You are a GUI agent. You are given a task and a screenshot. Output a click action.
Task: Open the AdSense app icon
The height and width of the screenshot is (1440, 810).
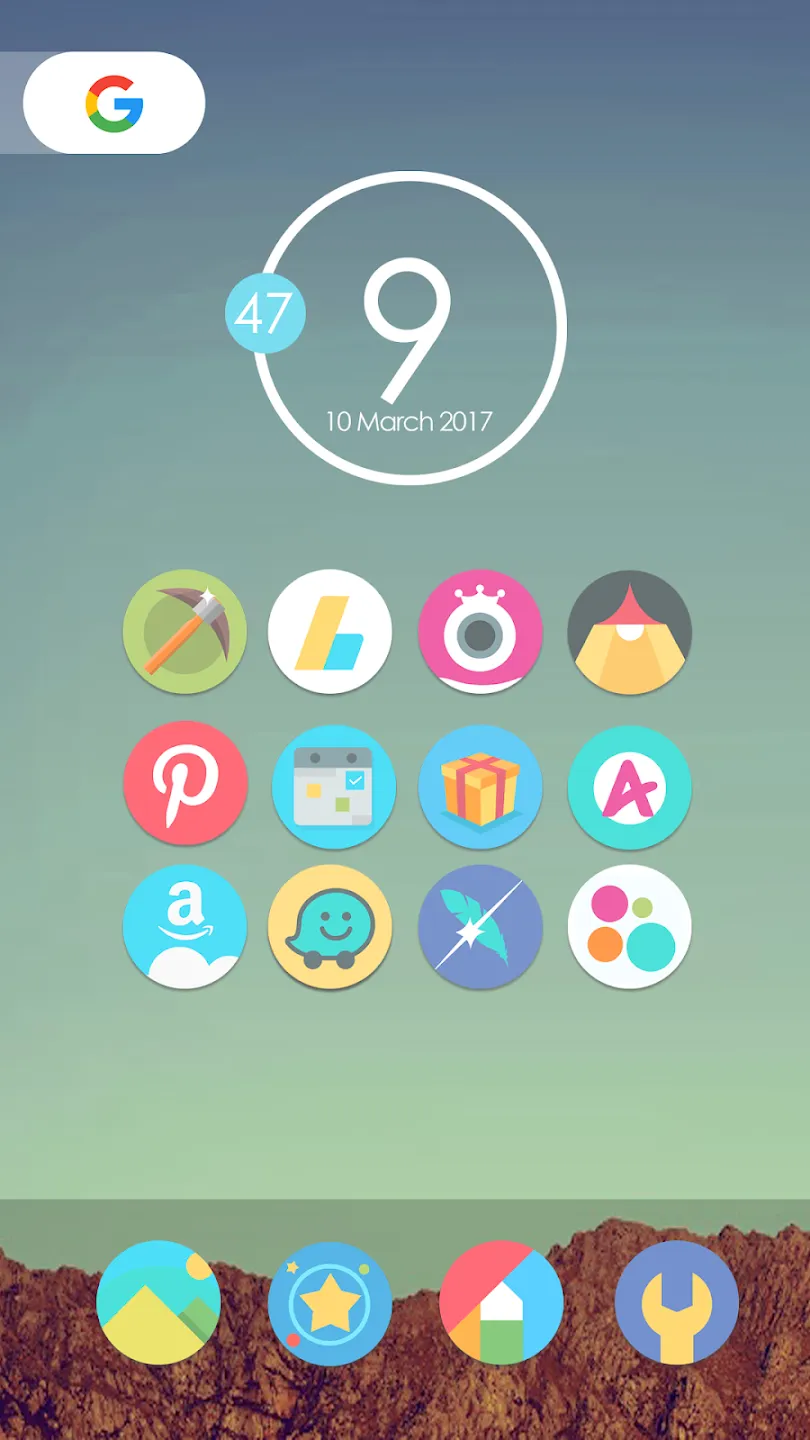[x=330, y=632]
